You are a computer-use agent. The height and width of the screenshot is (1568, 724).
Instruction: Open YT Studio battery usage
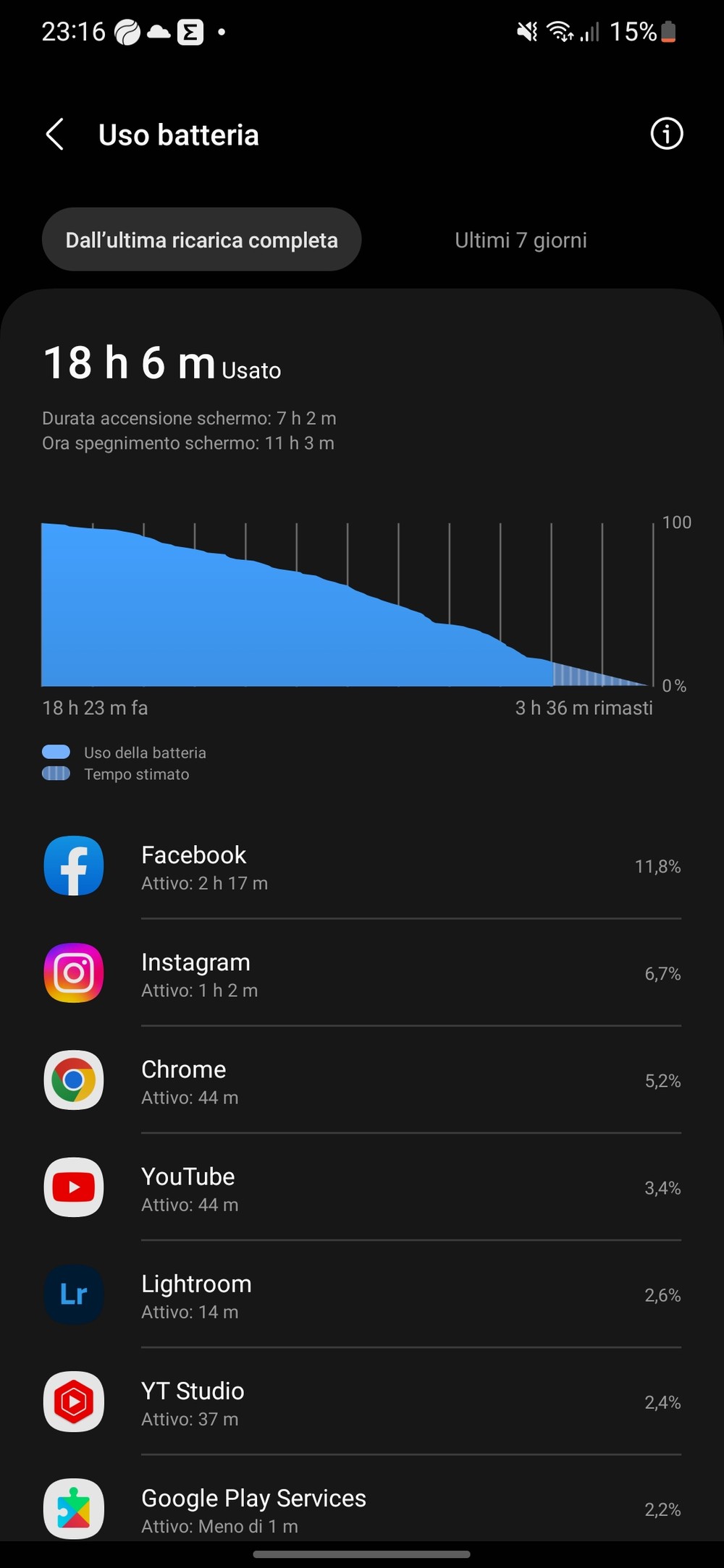362,1402
